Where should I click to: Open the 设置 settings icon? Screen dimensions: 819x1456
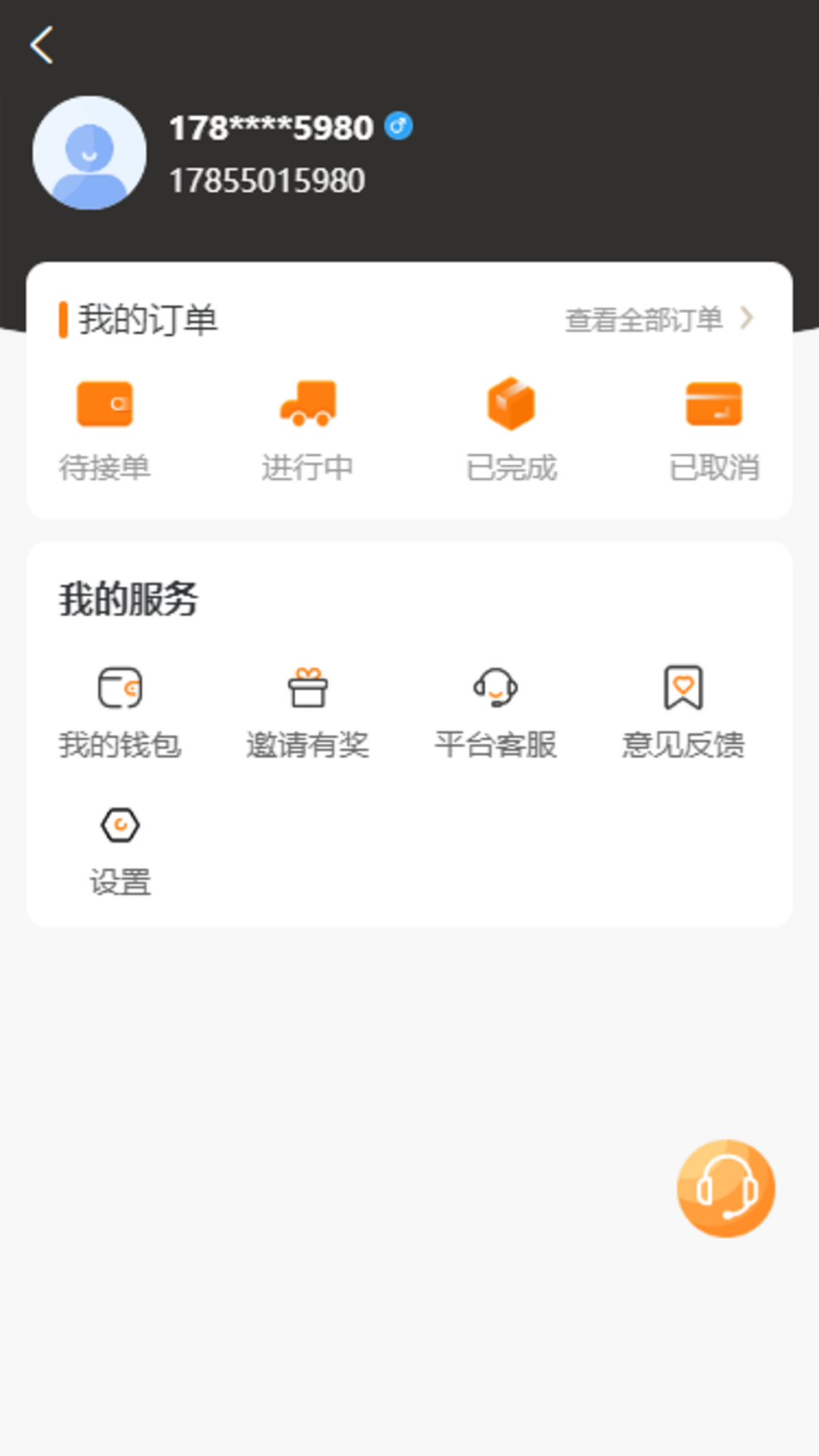[x=121, y=825]
